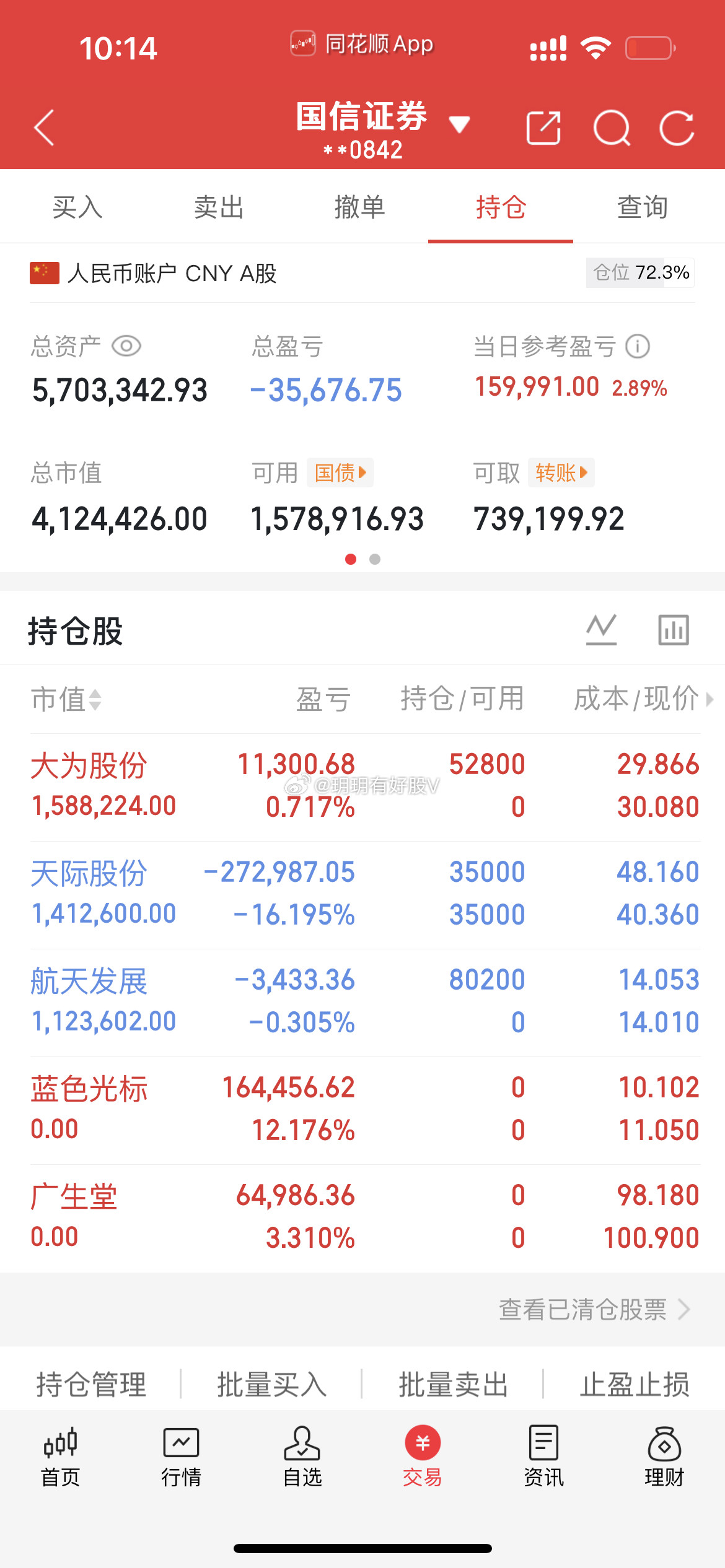Expand the 转账 option next to 可取

561,472
